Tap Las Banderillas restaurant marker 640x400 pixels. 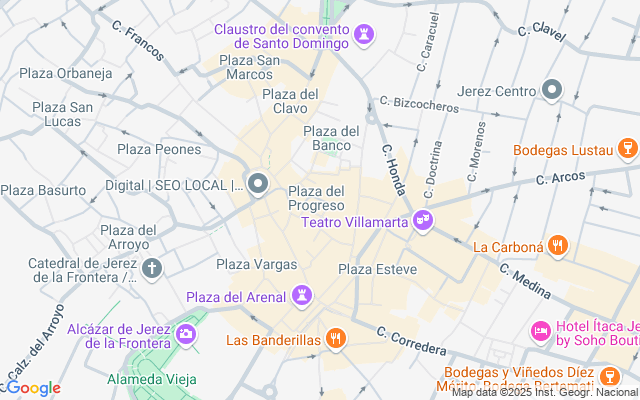[x=336, y=339]
